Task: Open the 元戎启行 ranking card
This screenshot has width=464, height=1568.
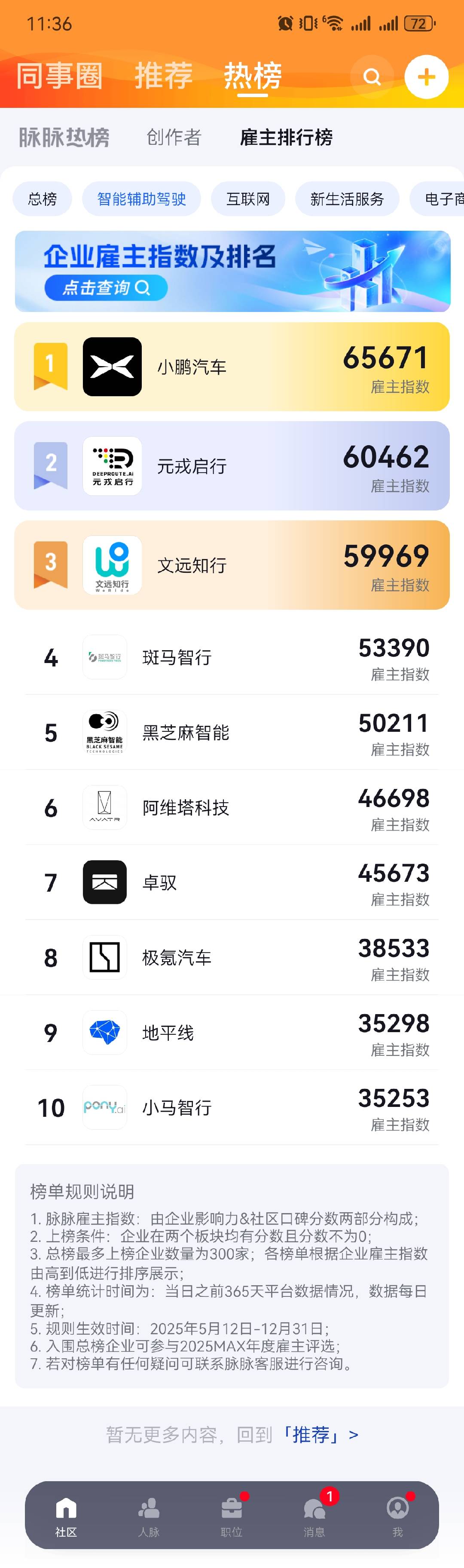Action: tap(232, 466)
